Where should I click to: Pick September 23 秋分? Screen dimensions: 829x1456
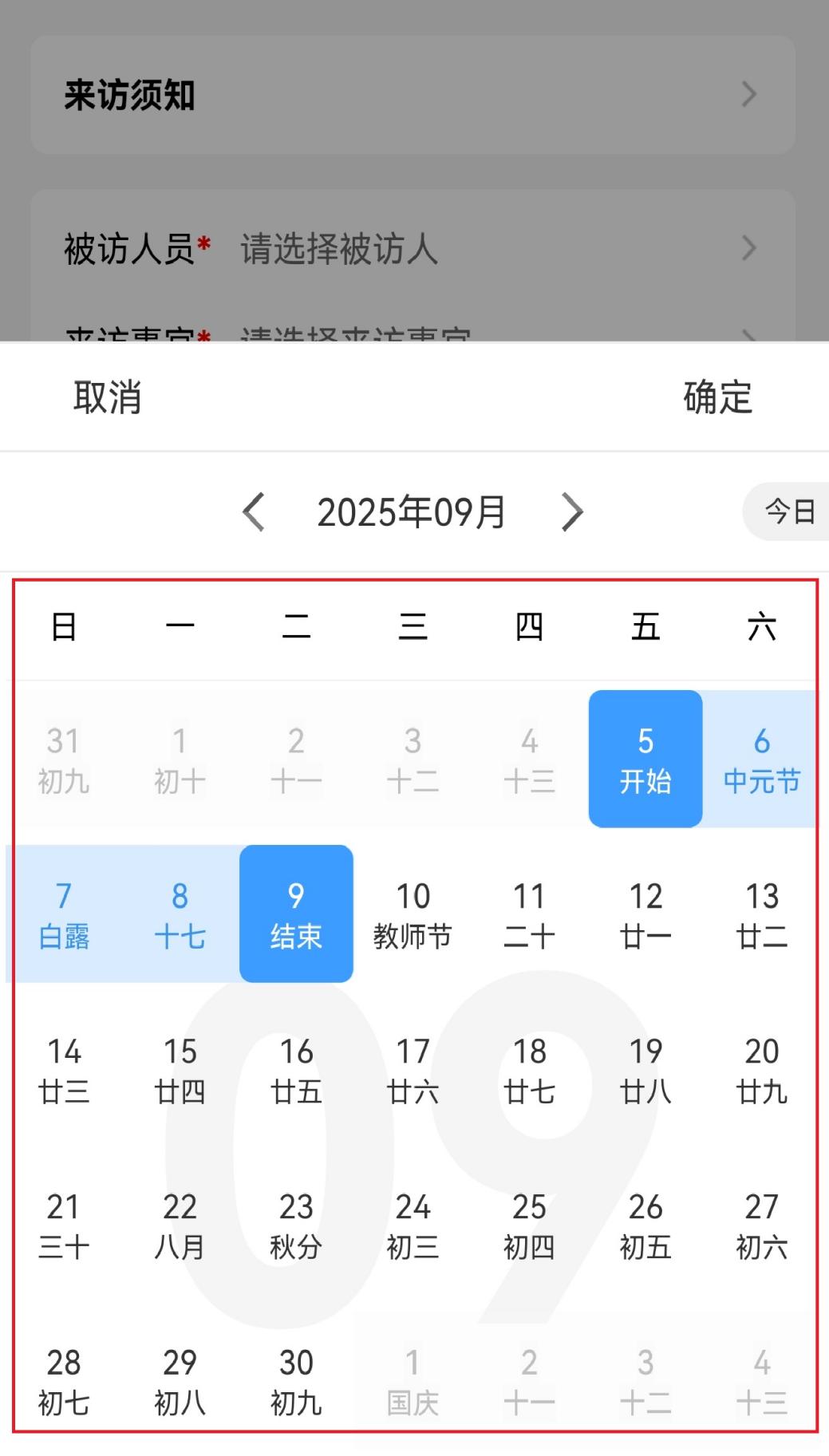[x=296, y=1225]
